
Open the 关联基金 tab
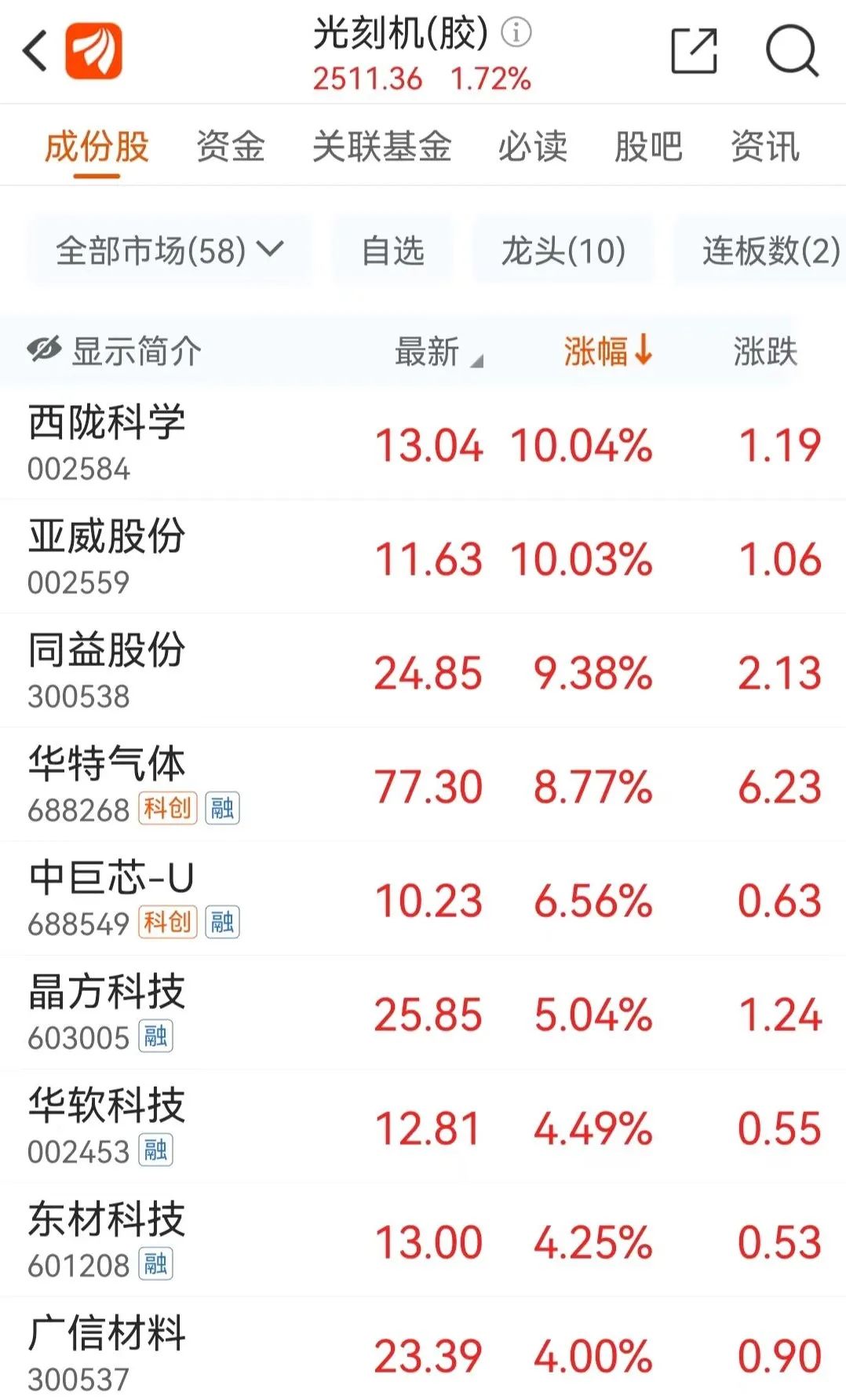pos(381,147)
